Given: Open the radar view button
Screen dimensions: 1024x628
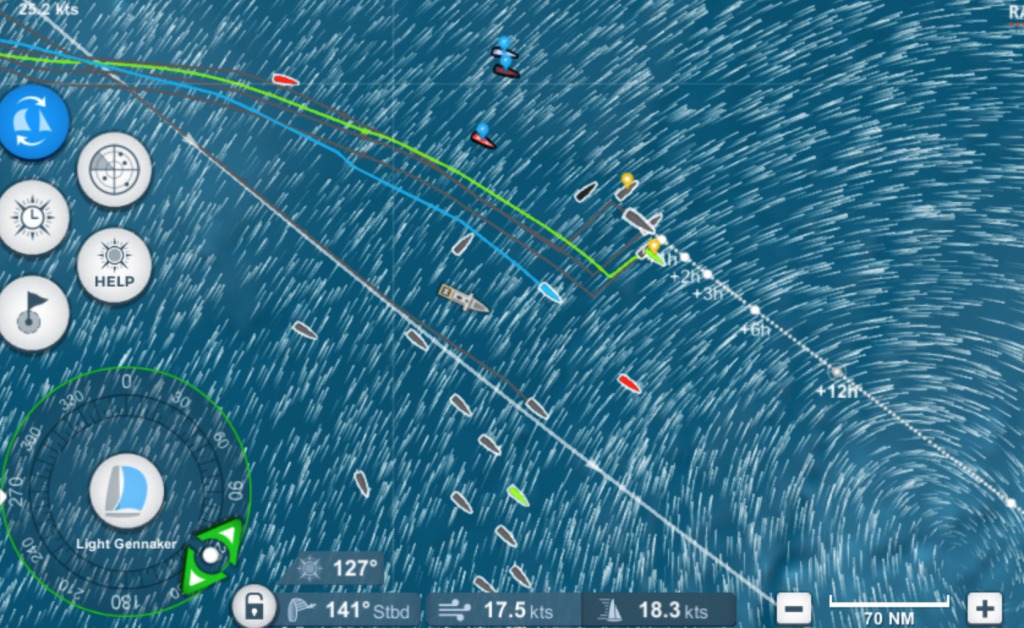Looking at the screenshot, I should coord(114,170).
